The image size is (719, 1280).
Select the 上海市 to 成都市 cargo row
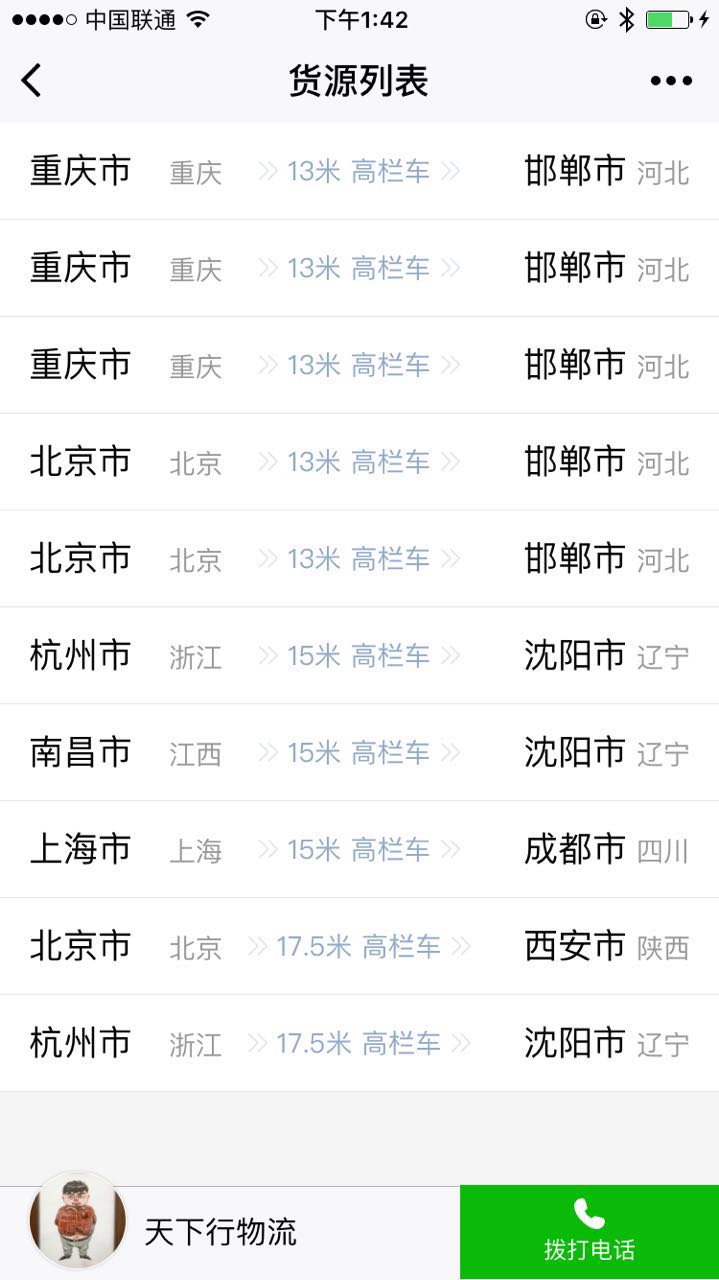click(359, 849)
